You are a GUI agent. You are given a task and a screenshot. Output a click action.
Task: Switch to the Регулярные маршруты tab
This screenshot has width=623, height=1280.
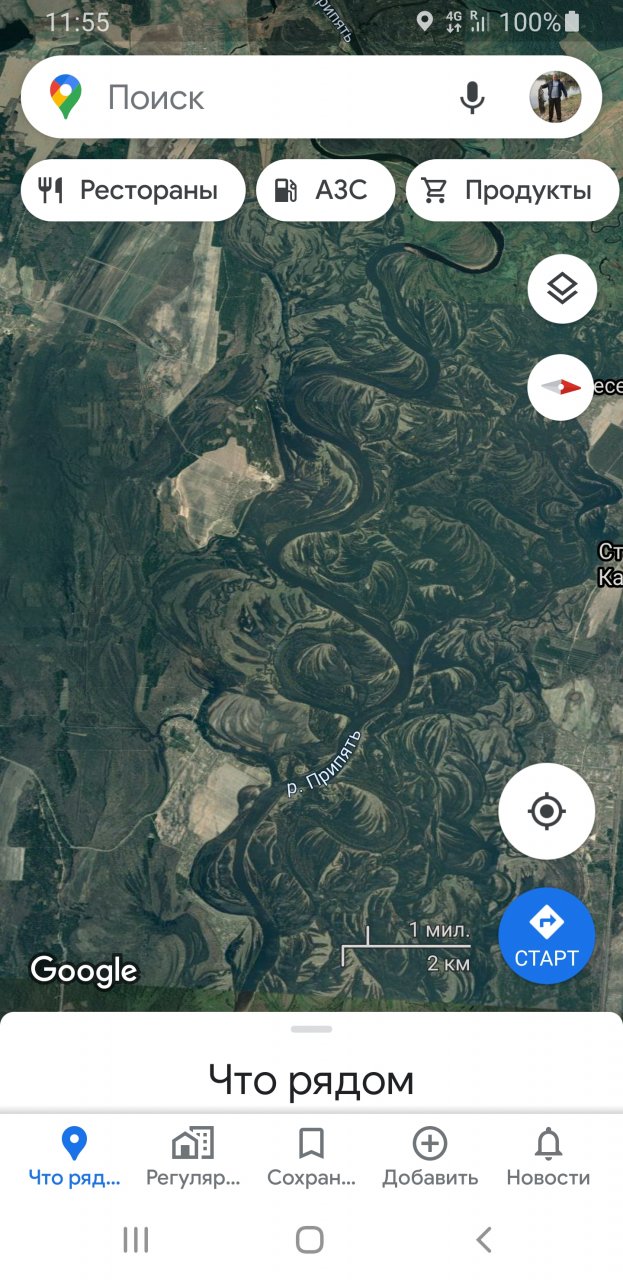[193, 1157]
